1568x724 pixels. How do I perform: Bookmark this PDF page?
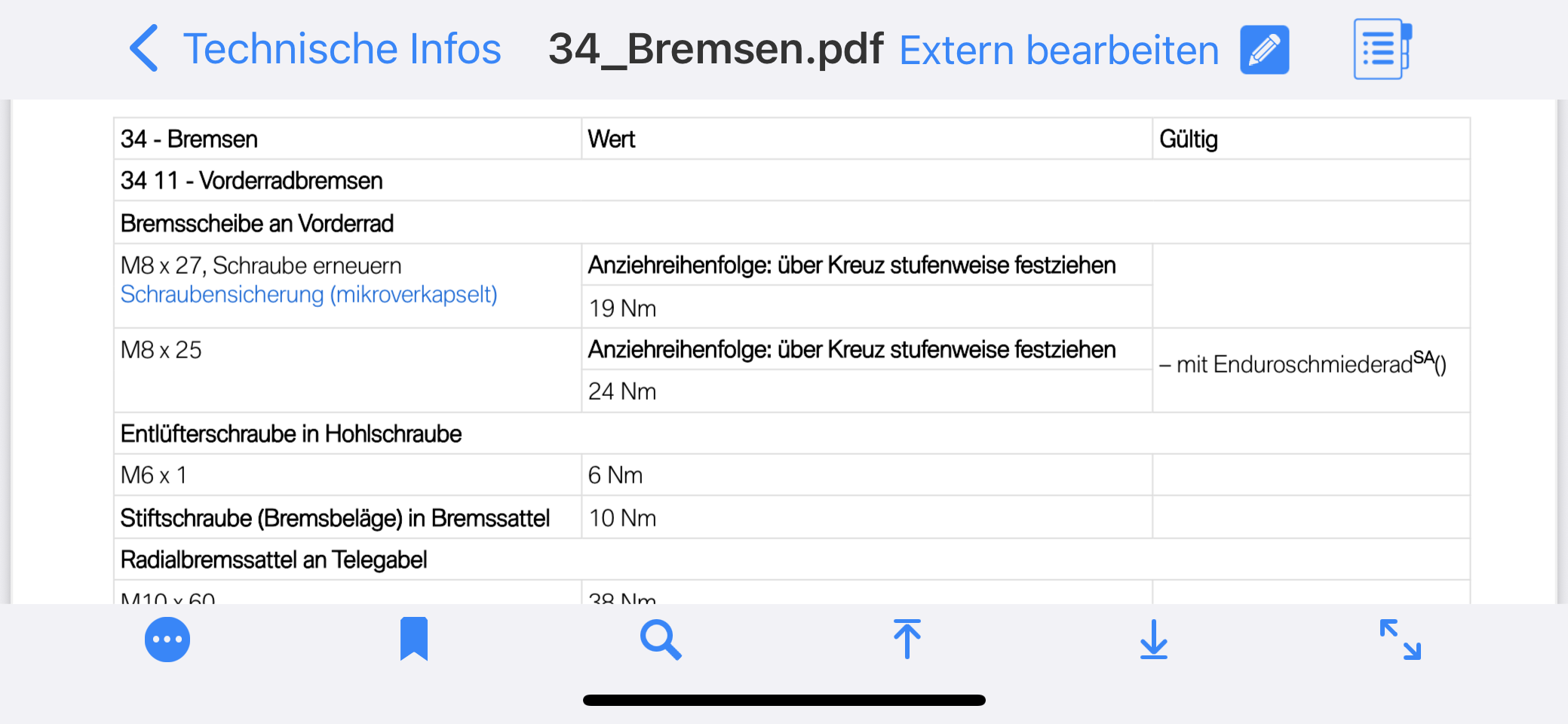tap(413, 639)
